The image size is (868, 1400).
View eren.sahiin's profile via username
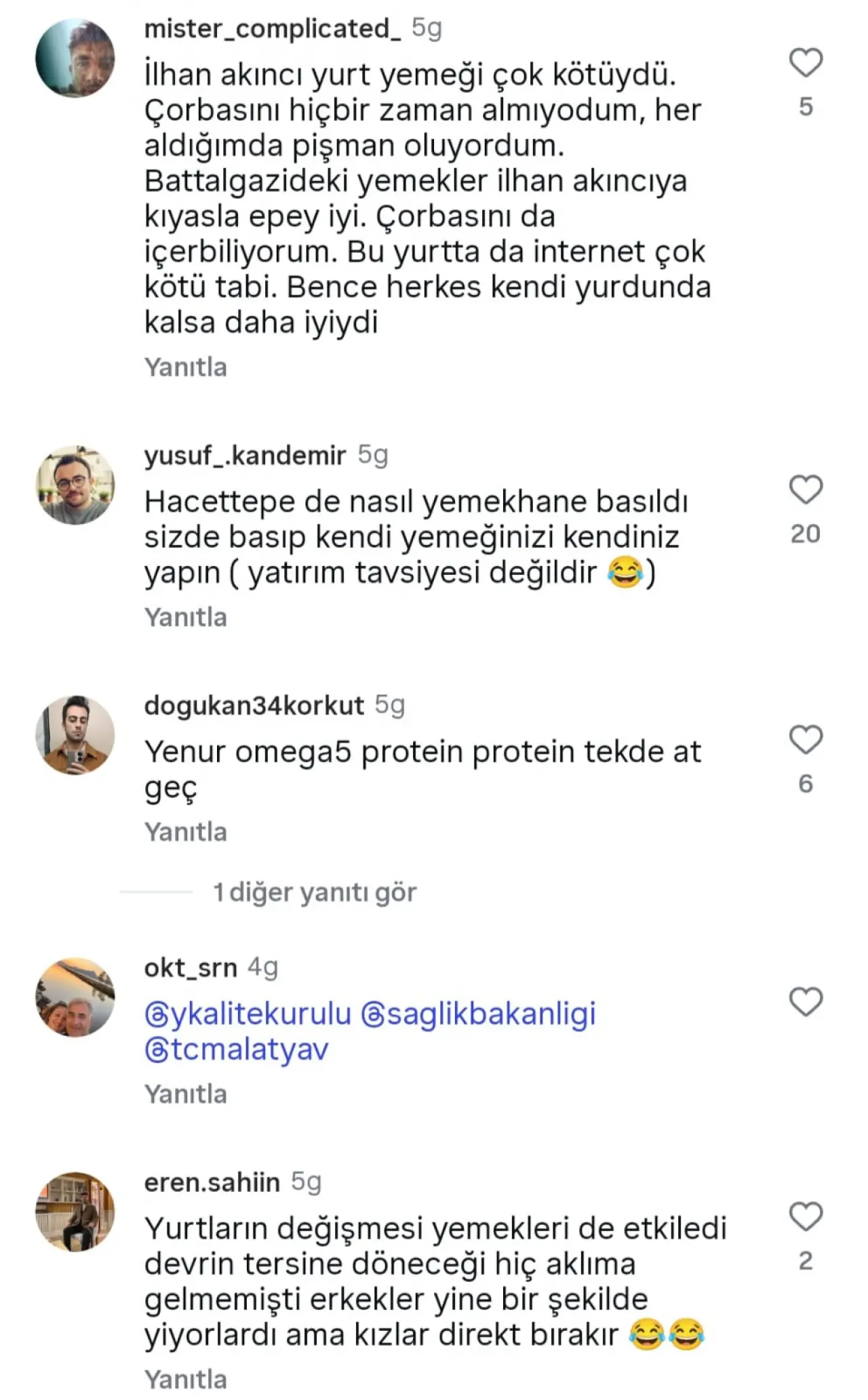point(212,1182)
